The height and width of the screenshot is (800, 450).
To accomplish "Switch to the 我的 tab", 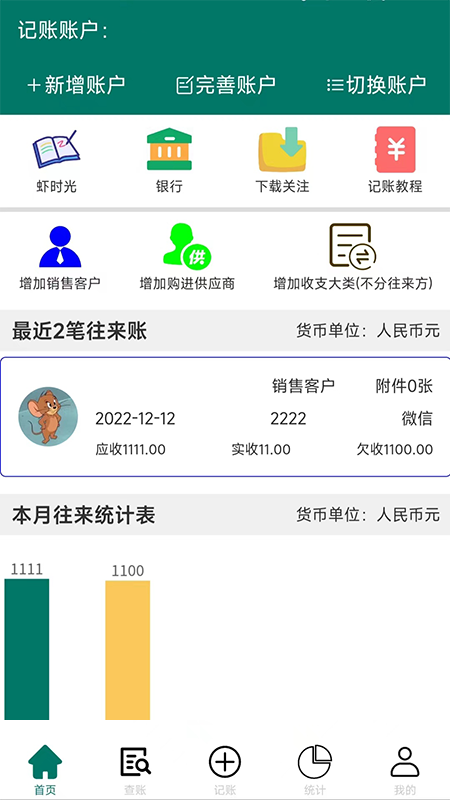I will coord(405,771).
